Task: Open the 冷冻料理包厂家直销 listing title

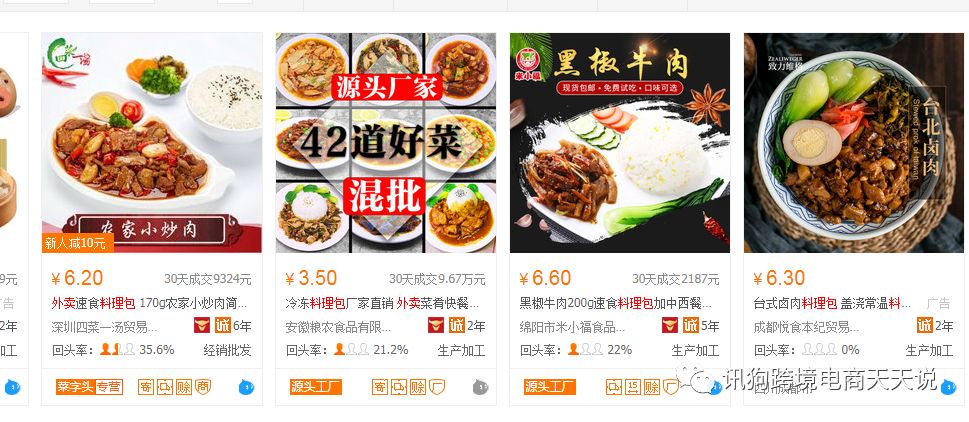Action: point(385,303)
